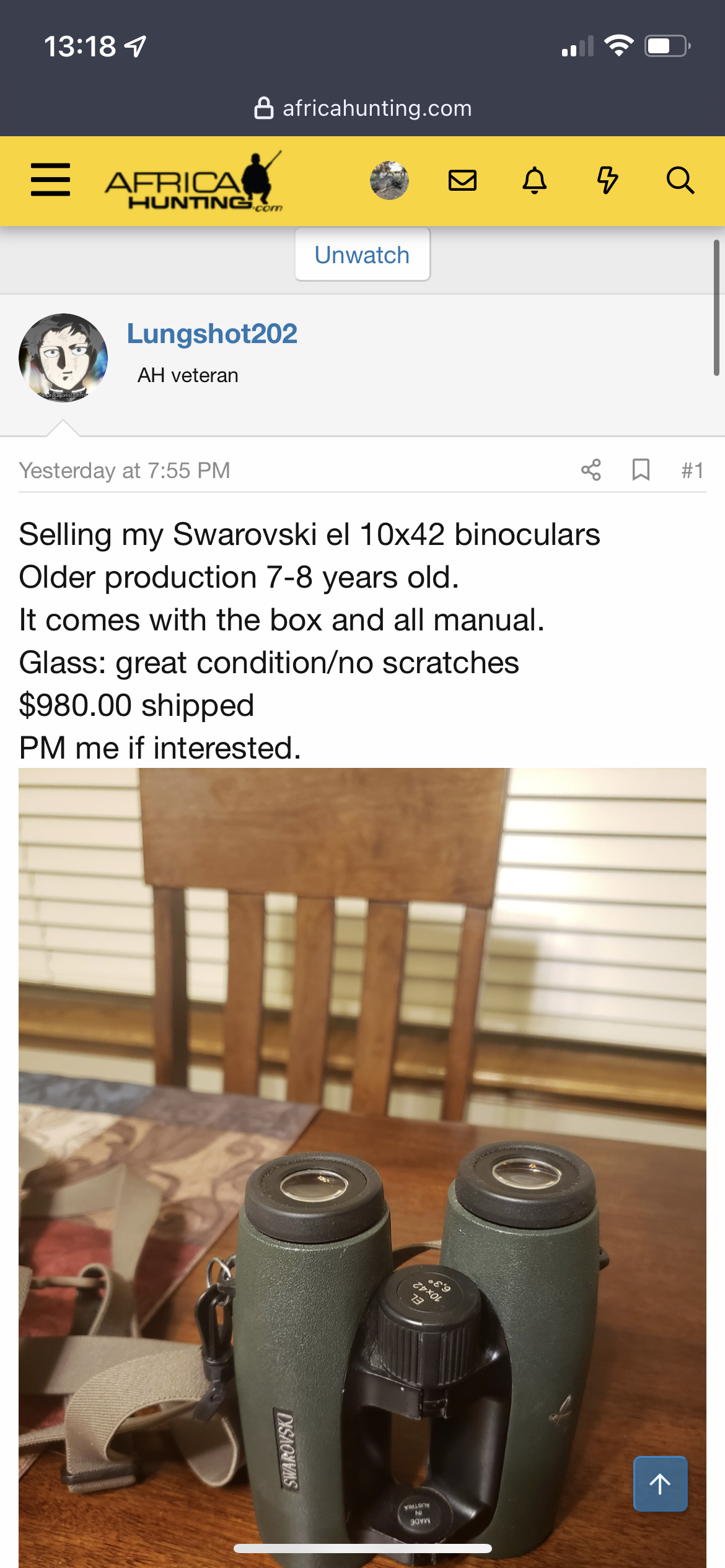View the binoculars photo full size
Image resolution: width=725 pixels, height=1568 pixels.
click(362, 1168)
